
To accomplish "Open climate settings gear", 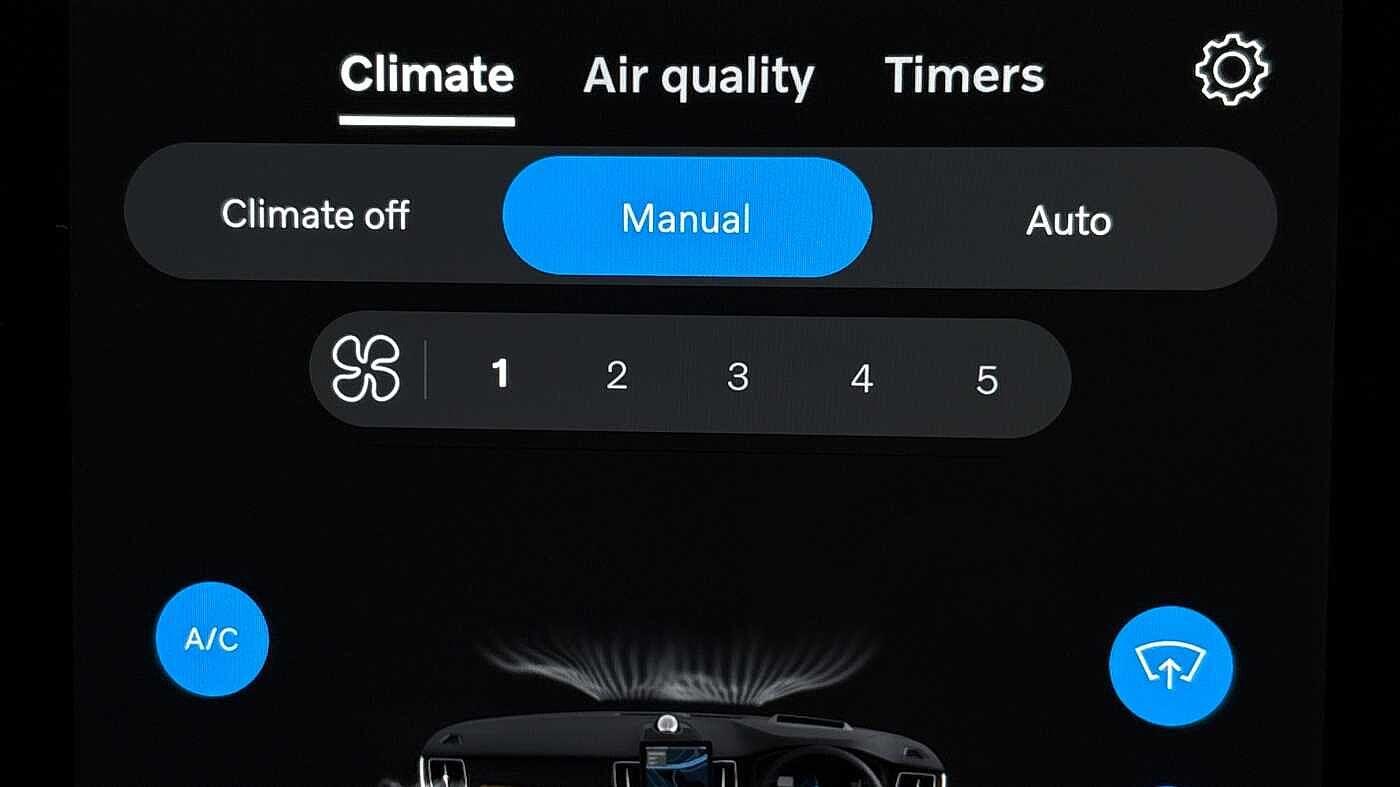I will (1231, 69).
